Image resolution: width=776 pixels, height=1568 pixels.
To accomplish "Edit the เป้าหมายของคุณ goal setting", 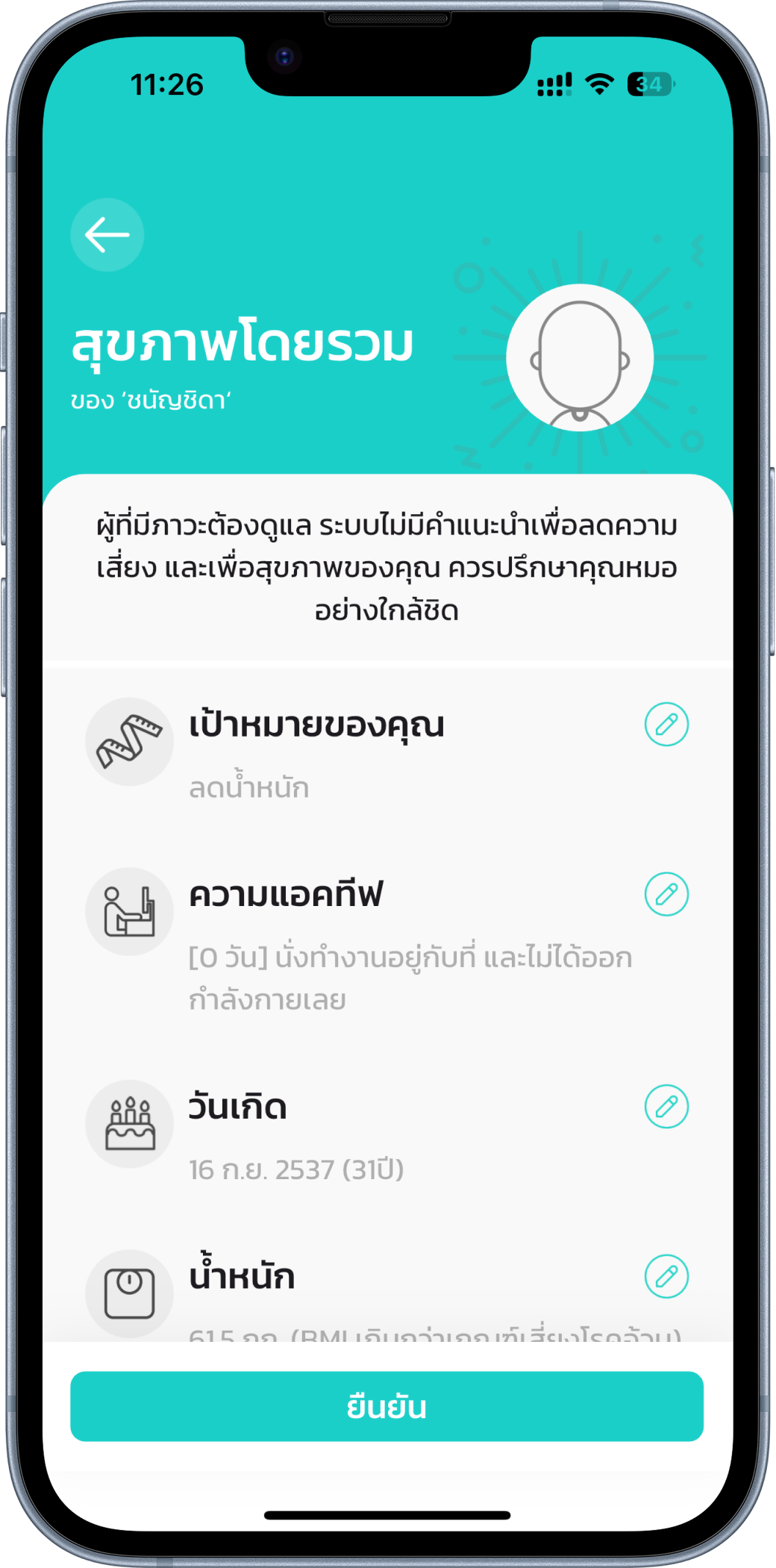I will 666,724.
